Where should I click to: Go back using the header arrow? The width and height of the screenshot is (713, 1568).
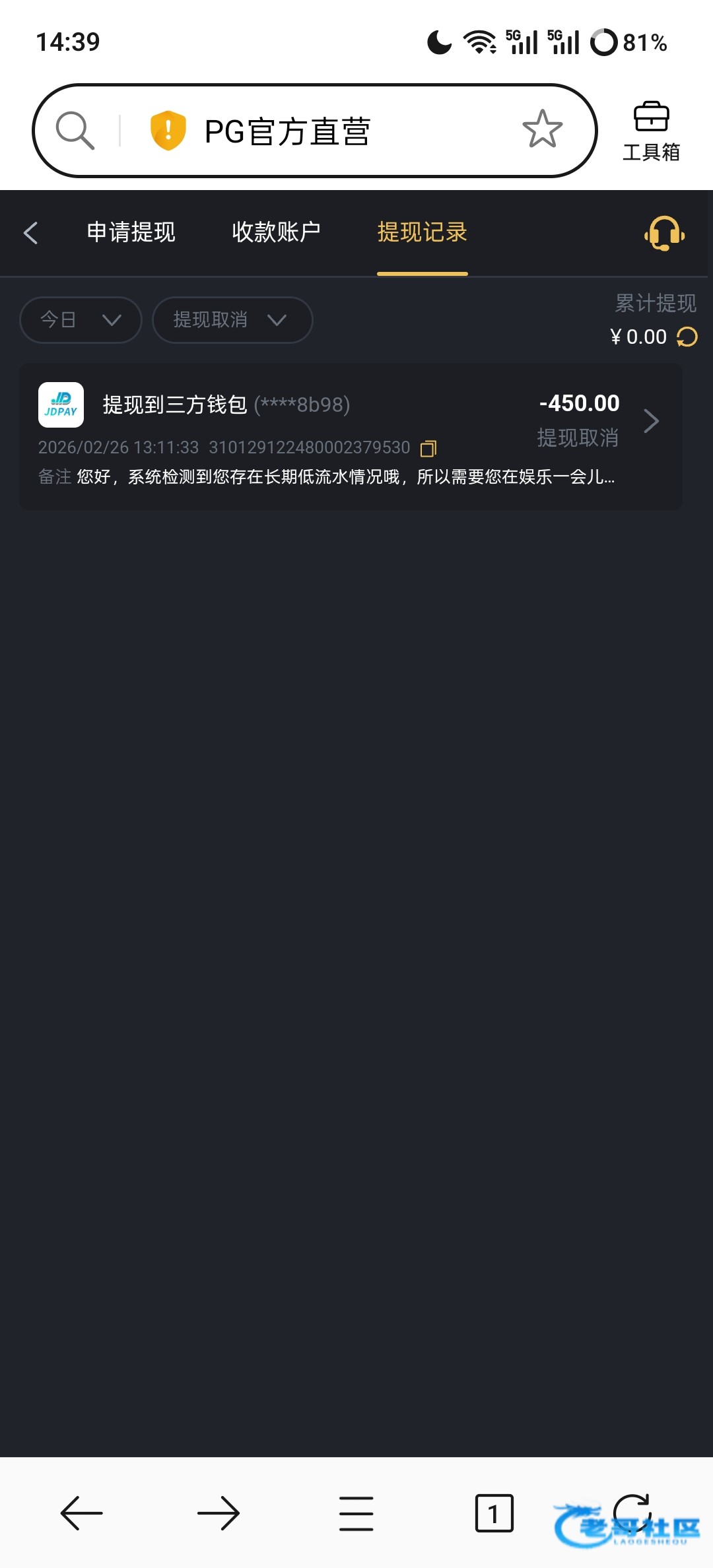pos(30,232)
